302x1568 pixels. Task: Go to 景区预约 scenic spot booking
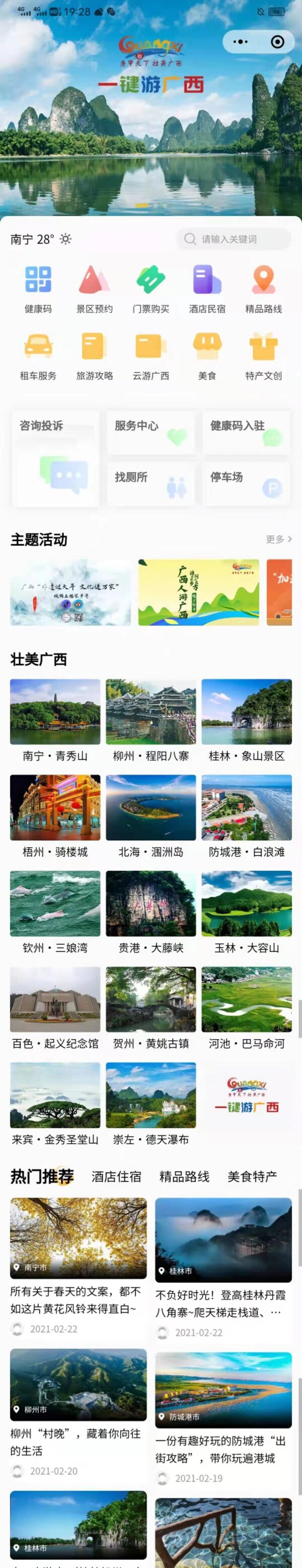coord(95,289)
